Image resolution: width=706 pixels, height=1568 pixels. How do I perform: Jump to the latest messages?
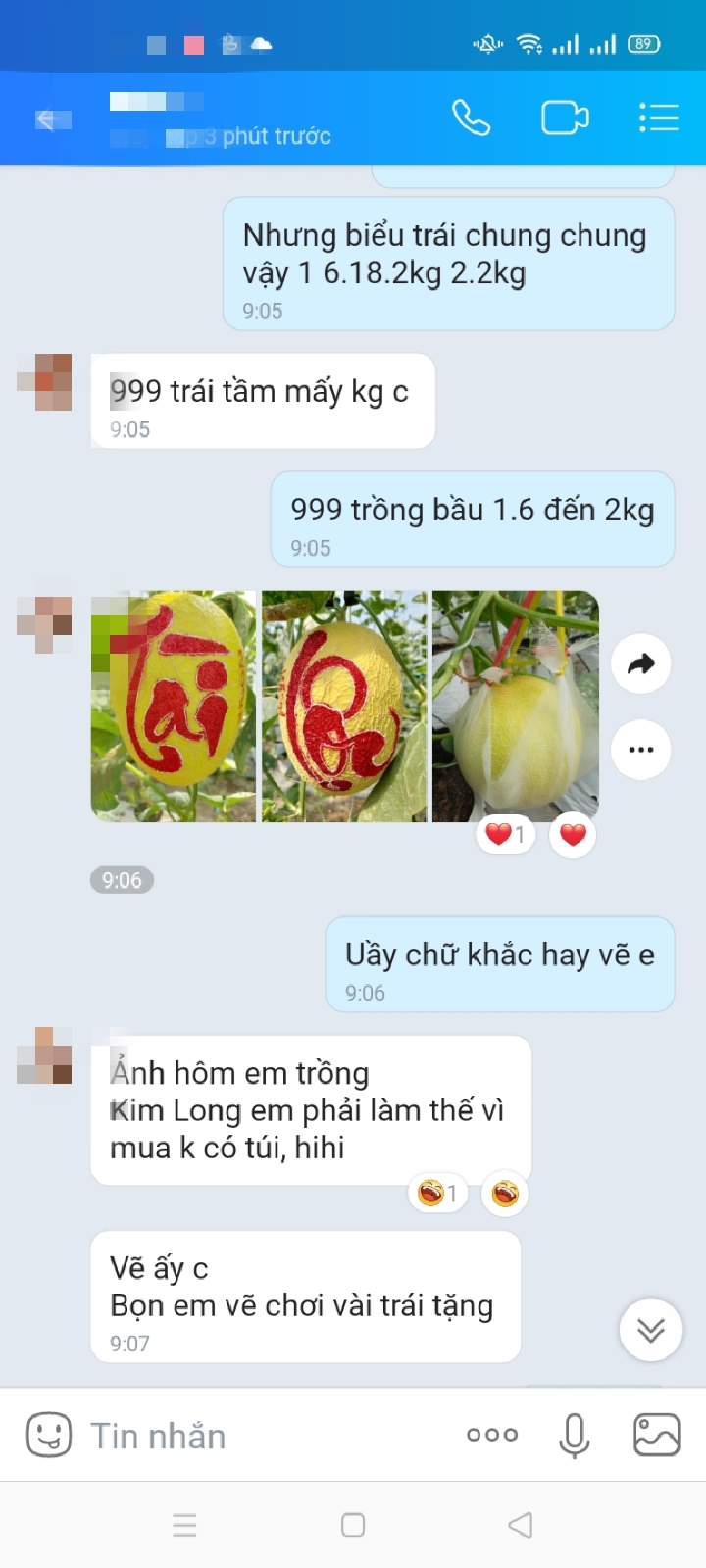tap(650, 1330)
